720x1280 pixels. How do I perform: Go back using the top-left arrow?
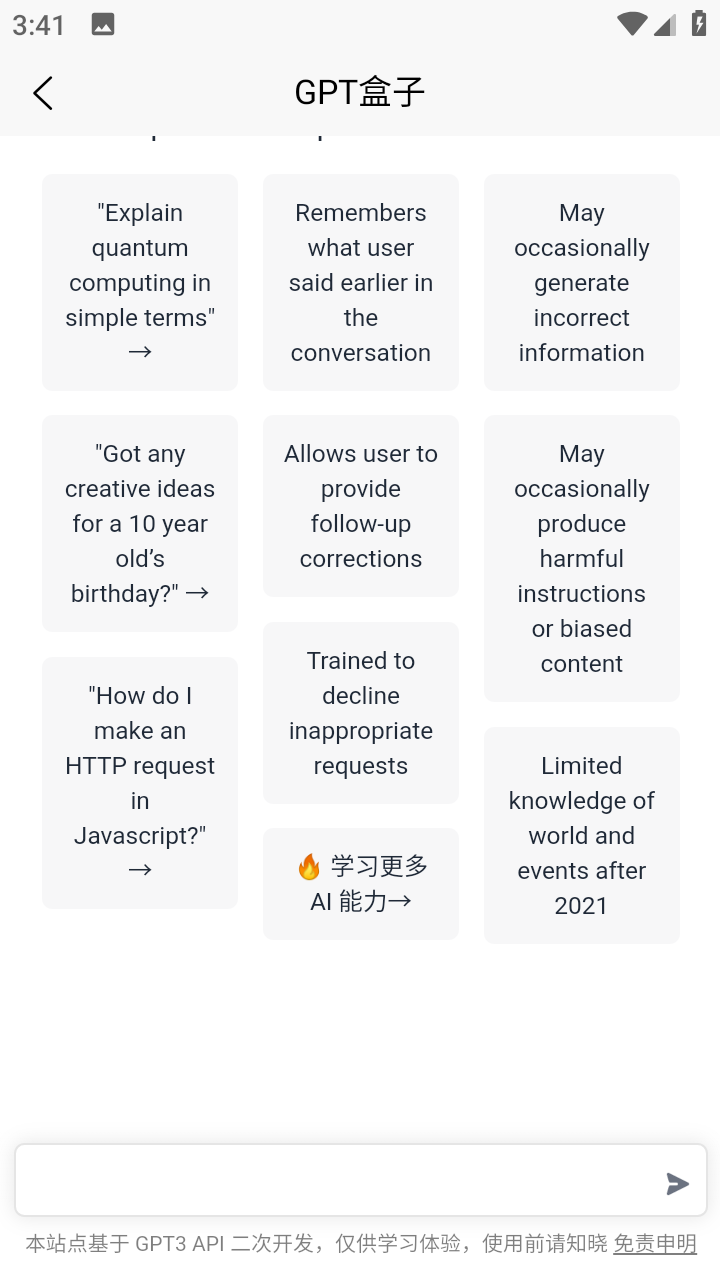[42, 93]
